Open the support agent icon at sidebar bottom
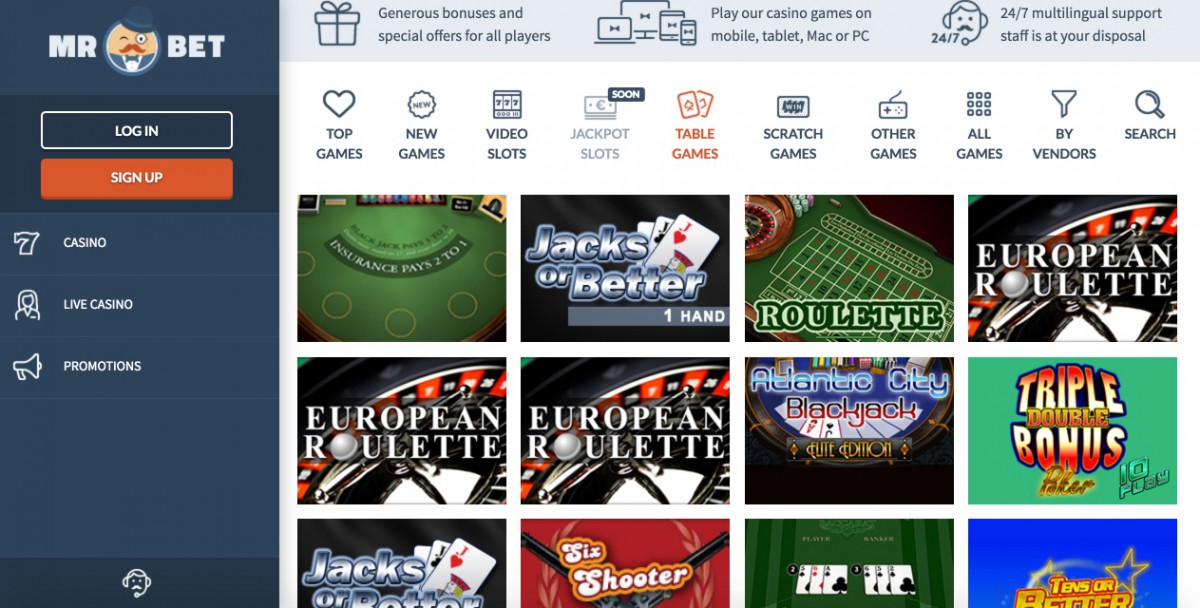This screenshot has width=1200, height=608. (136, 582)
